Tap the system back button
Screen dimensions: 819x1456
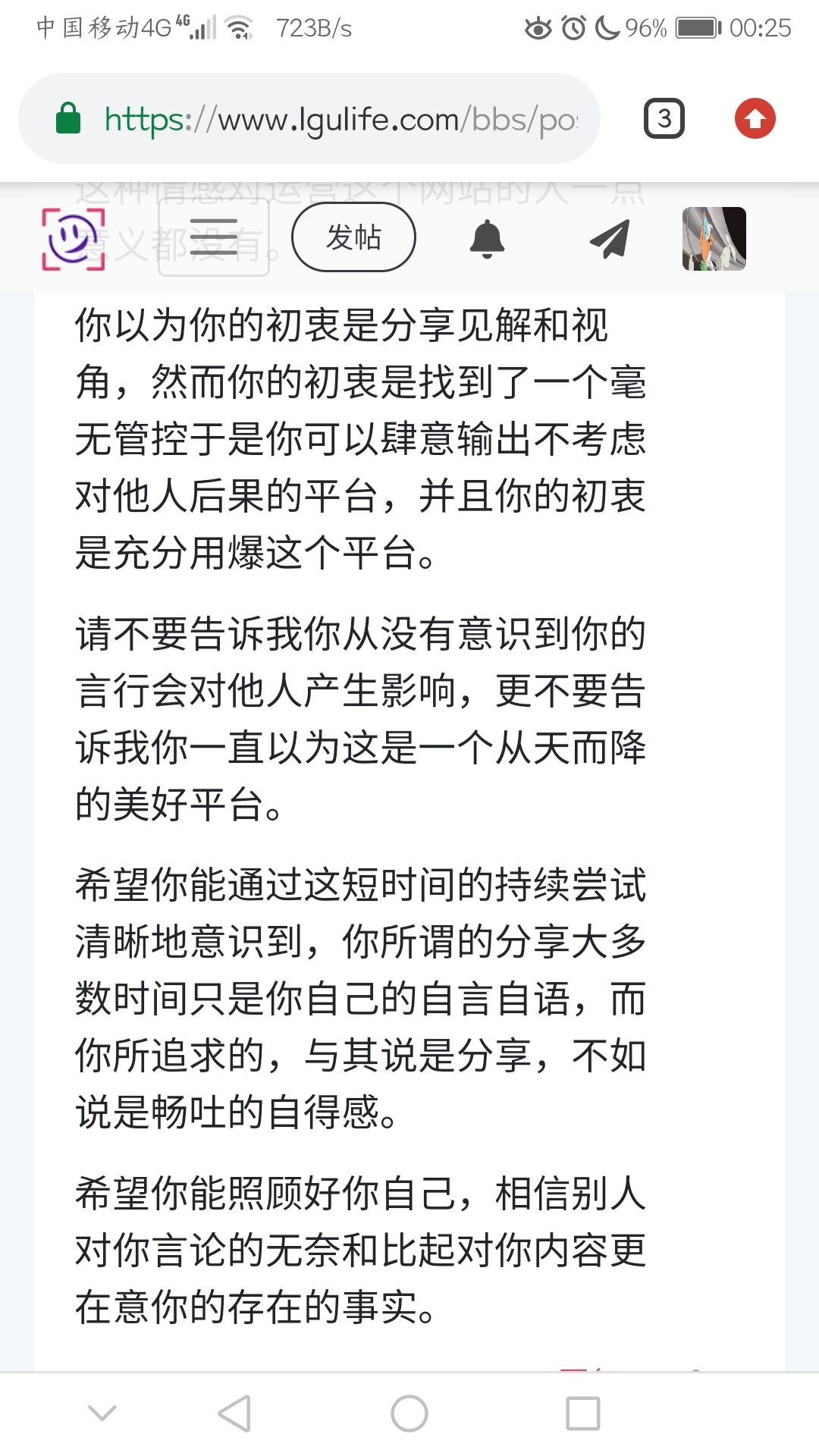coord(235,1414)
